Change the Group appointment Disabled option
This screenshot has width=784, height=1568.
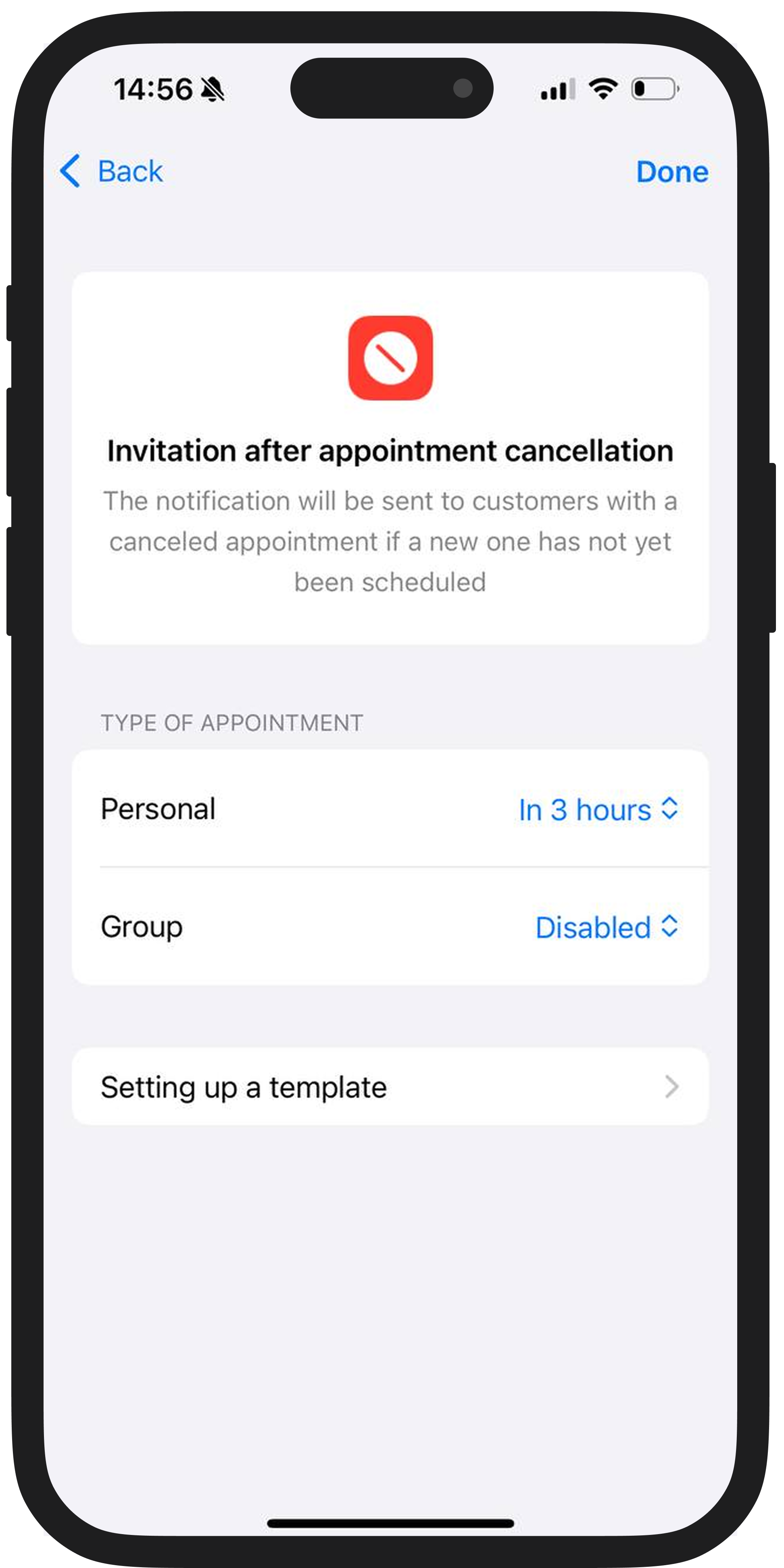pyautogui.click(x=606, y=928)
